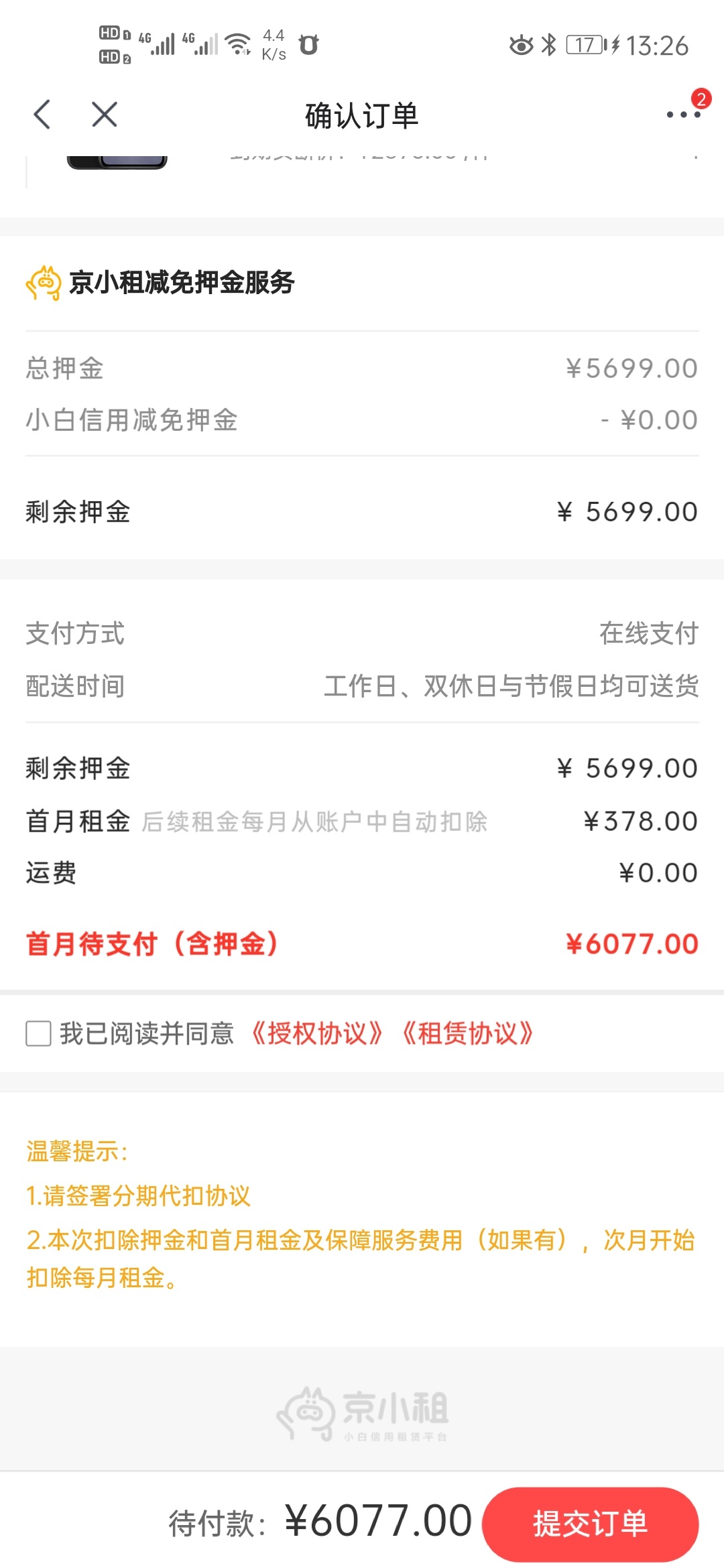Submit the order with 提交订单

[591, 1524]
